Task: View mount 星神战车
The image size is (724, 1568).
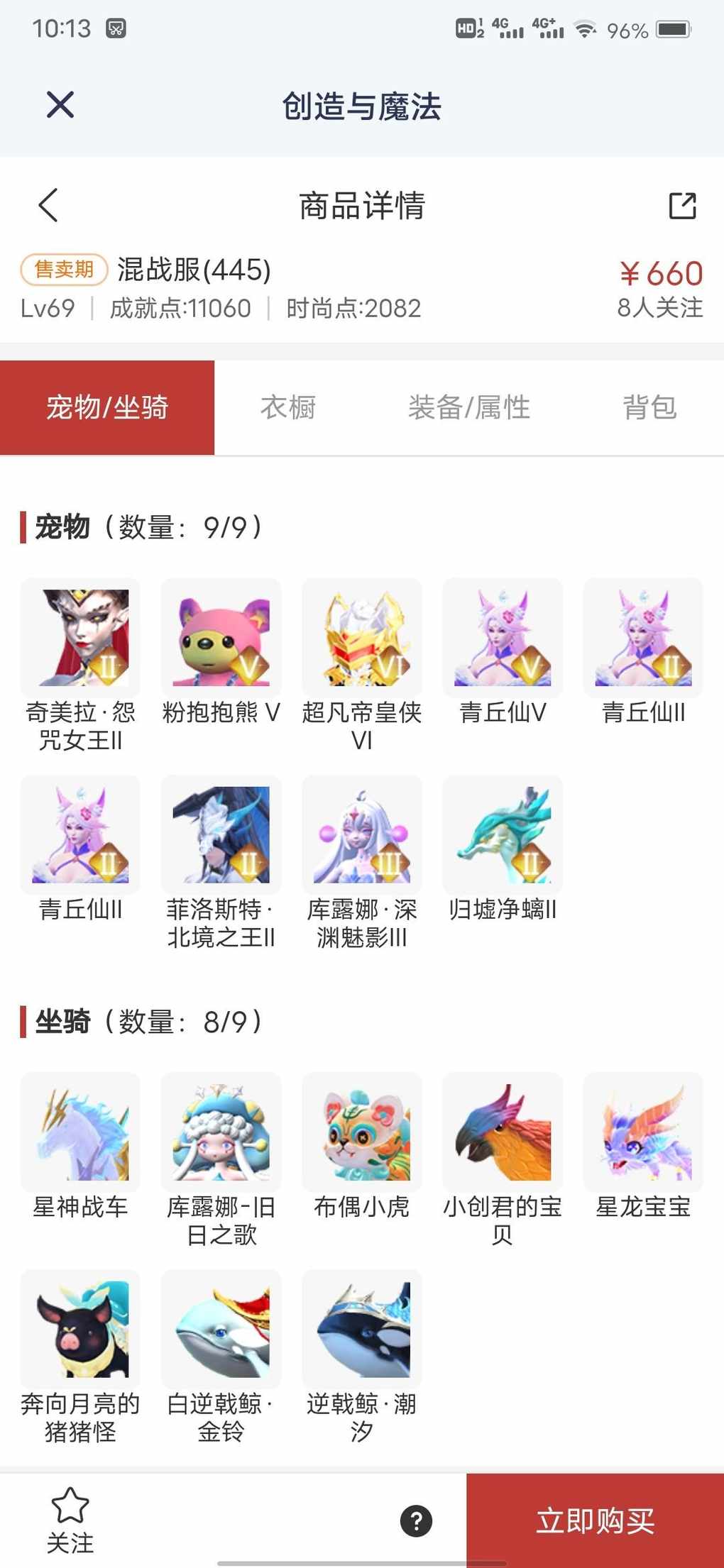Action: (80, 1132)
